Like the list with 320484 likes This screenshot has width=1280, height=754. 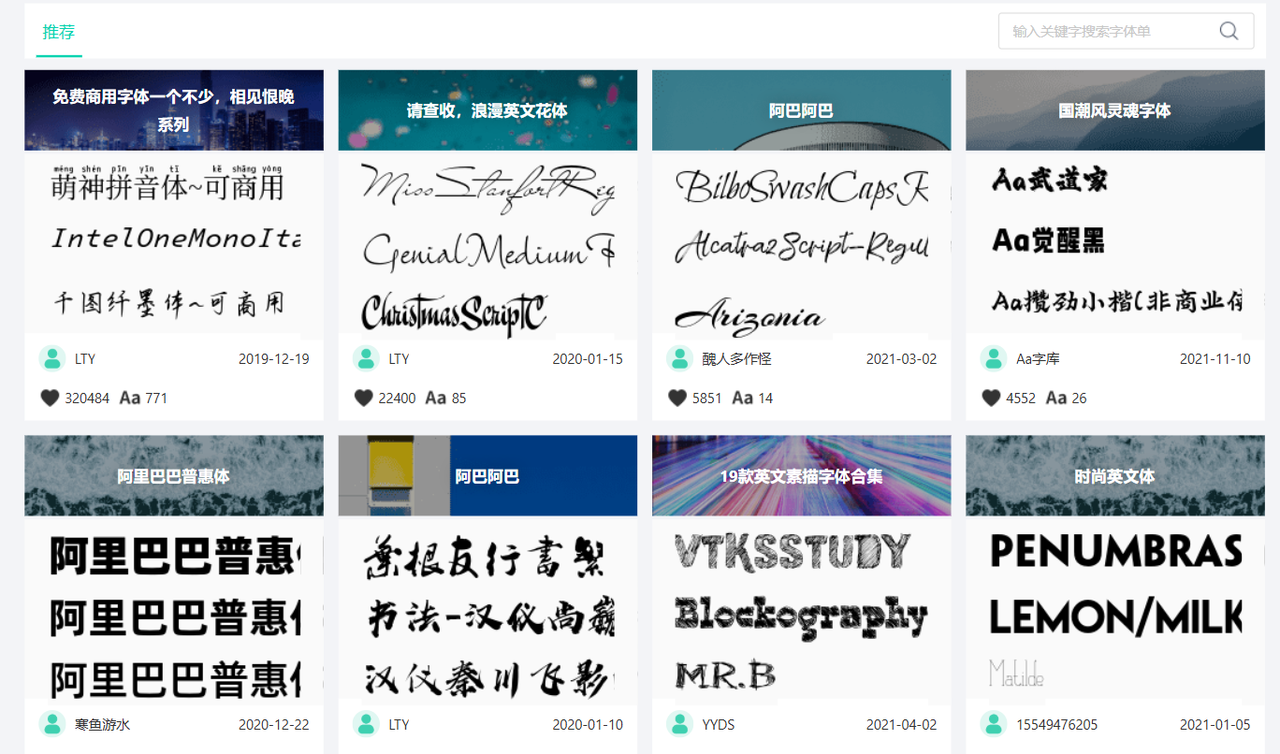pos(50,398)
